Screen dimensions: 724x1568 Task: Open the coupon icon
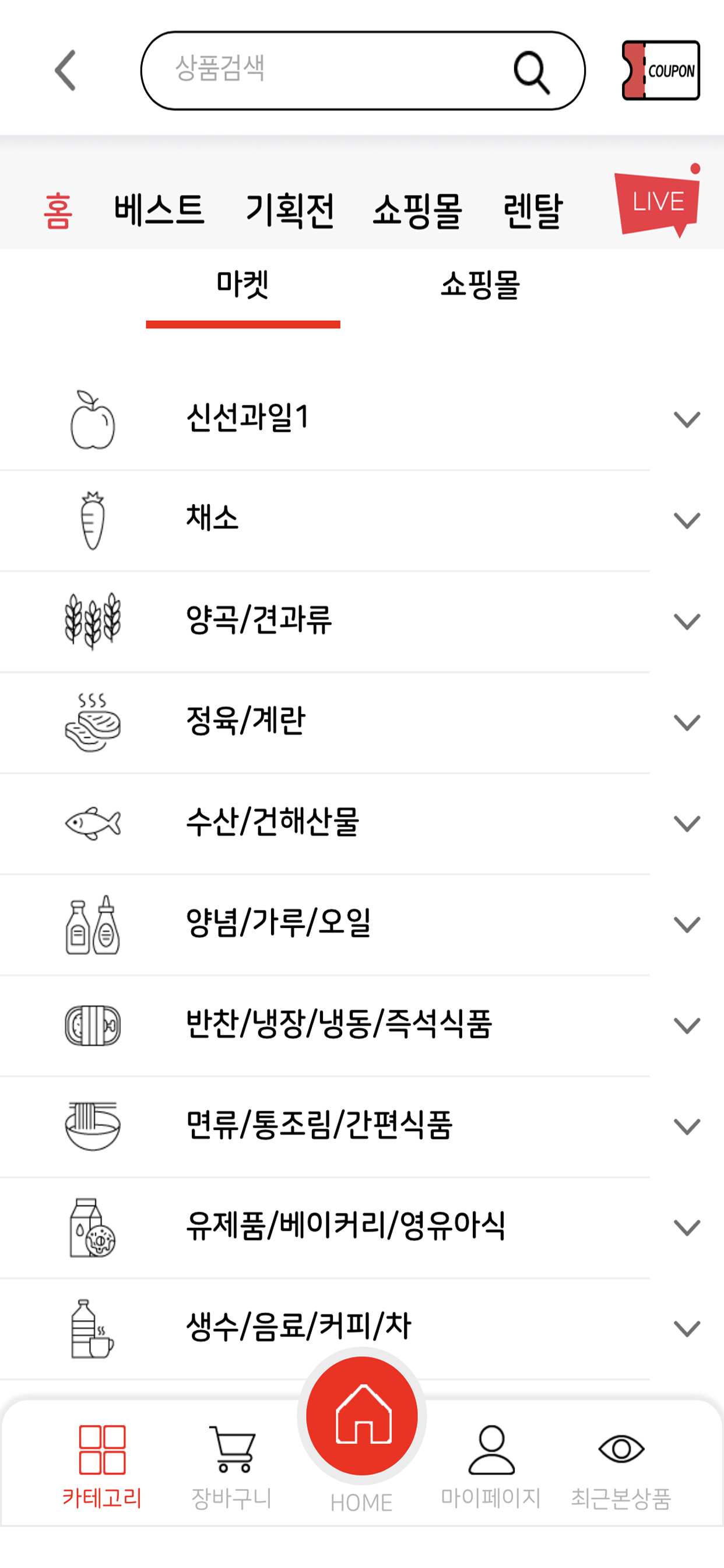tap(660, 71)
